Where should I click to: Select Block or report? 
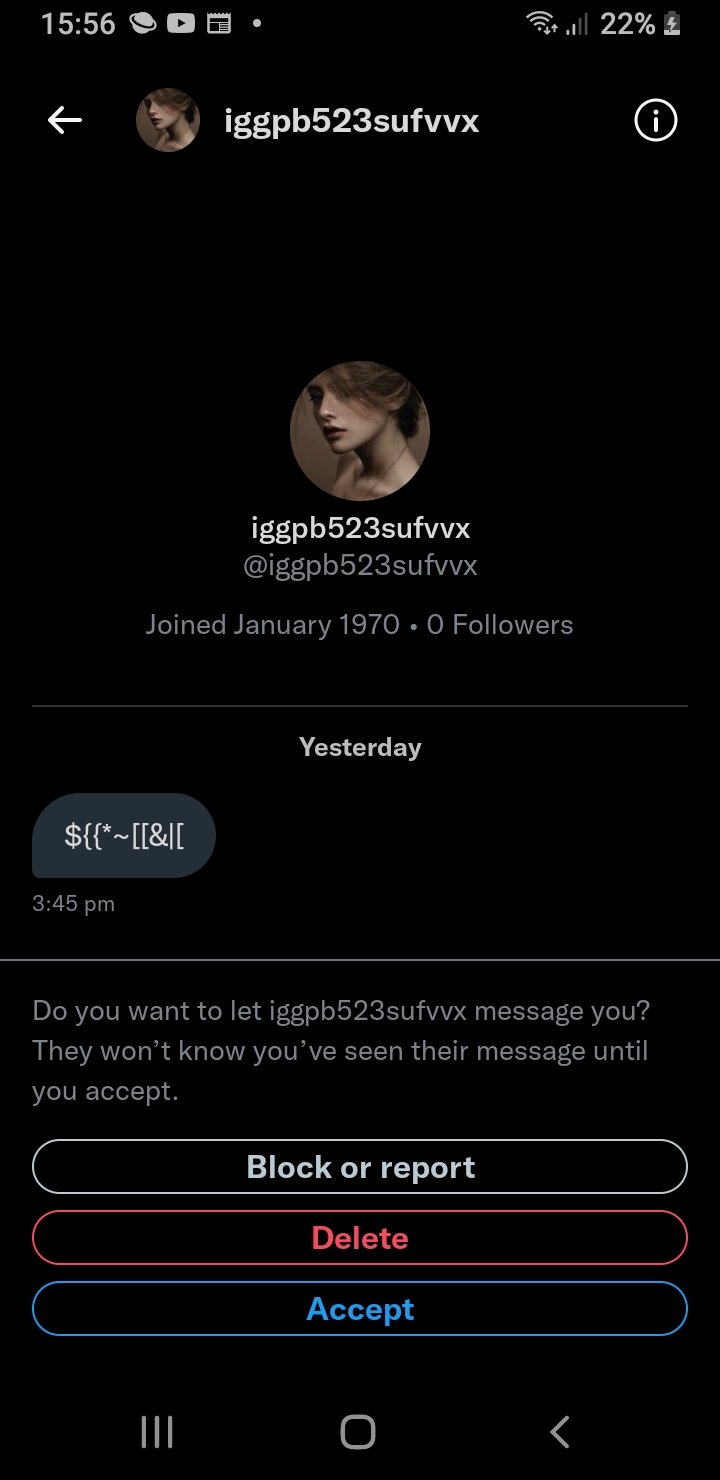(360, 1167)
